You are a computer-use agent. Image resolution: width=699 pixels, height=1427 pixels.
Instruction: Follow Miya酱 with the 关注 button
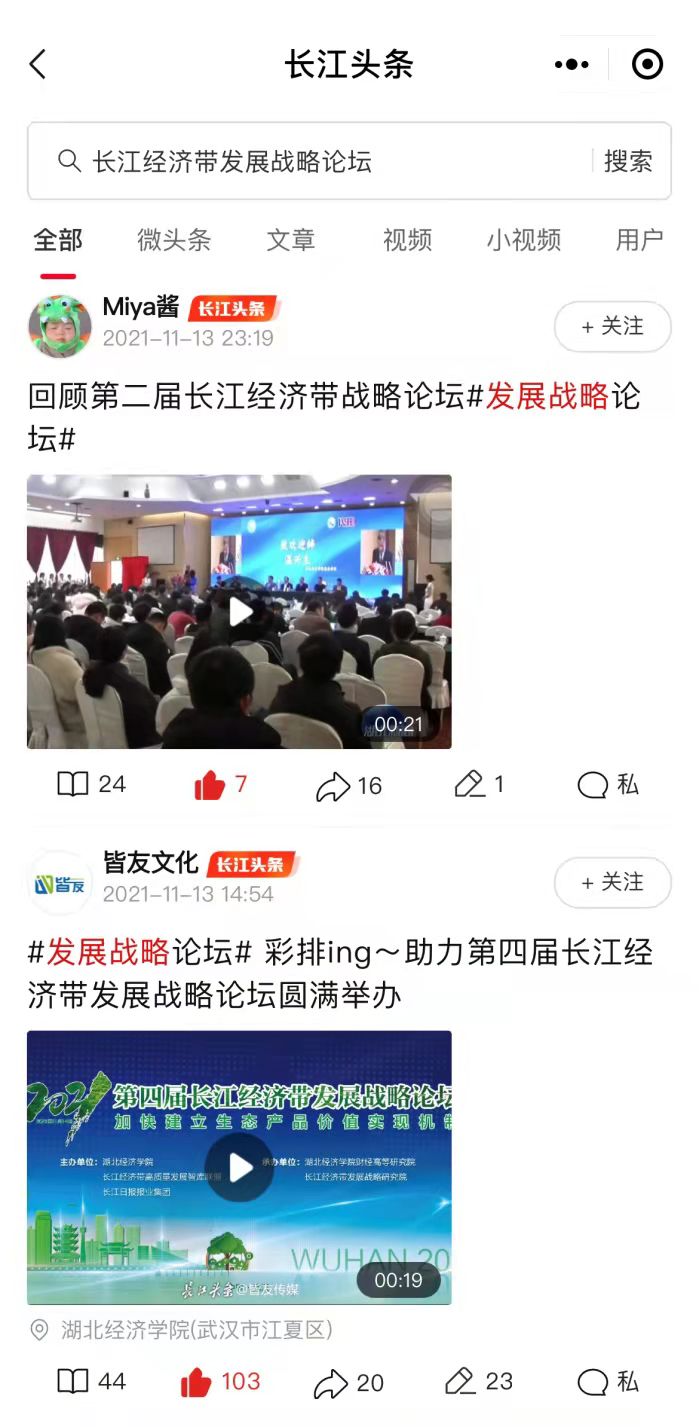(x=612, y=326)
